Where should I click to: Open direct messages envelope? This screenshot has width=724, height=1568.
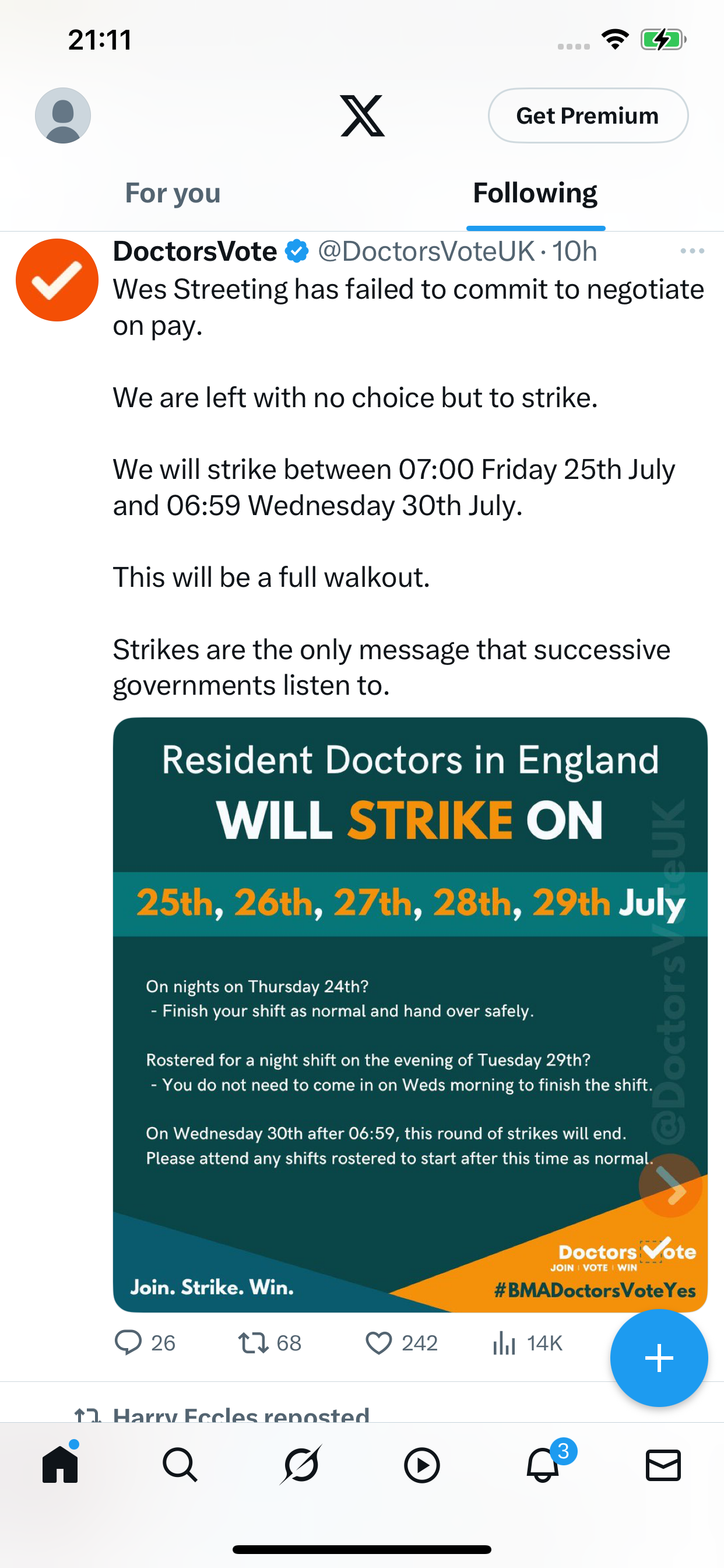coord(663,1465)
